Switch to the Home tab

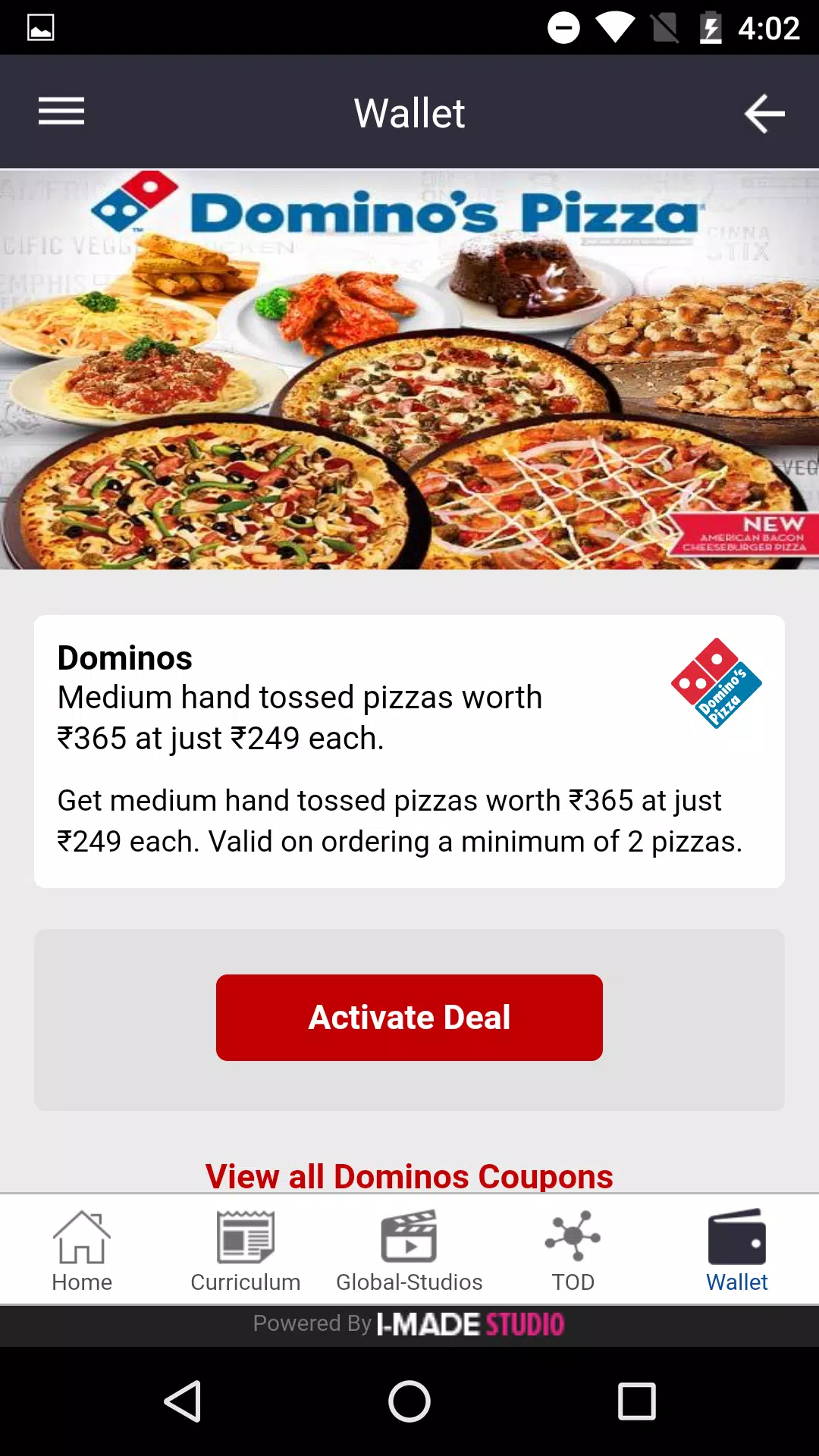[82, 1250]
